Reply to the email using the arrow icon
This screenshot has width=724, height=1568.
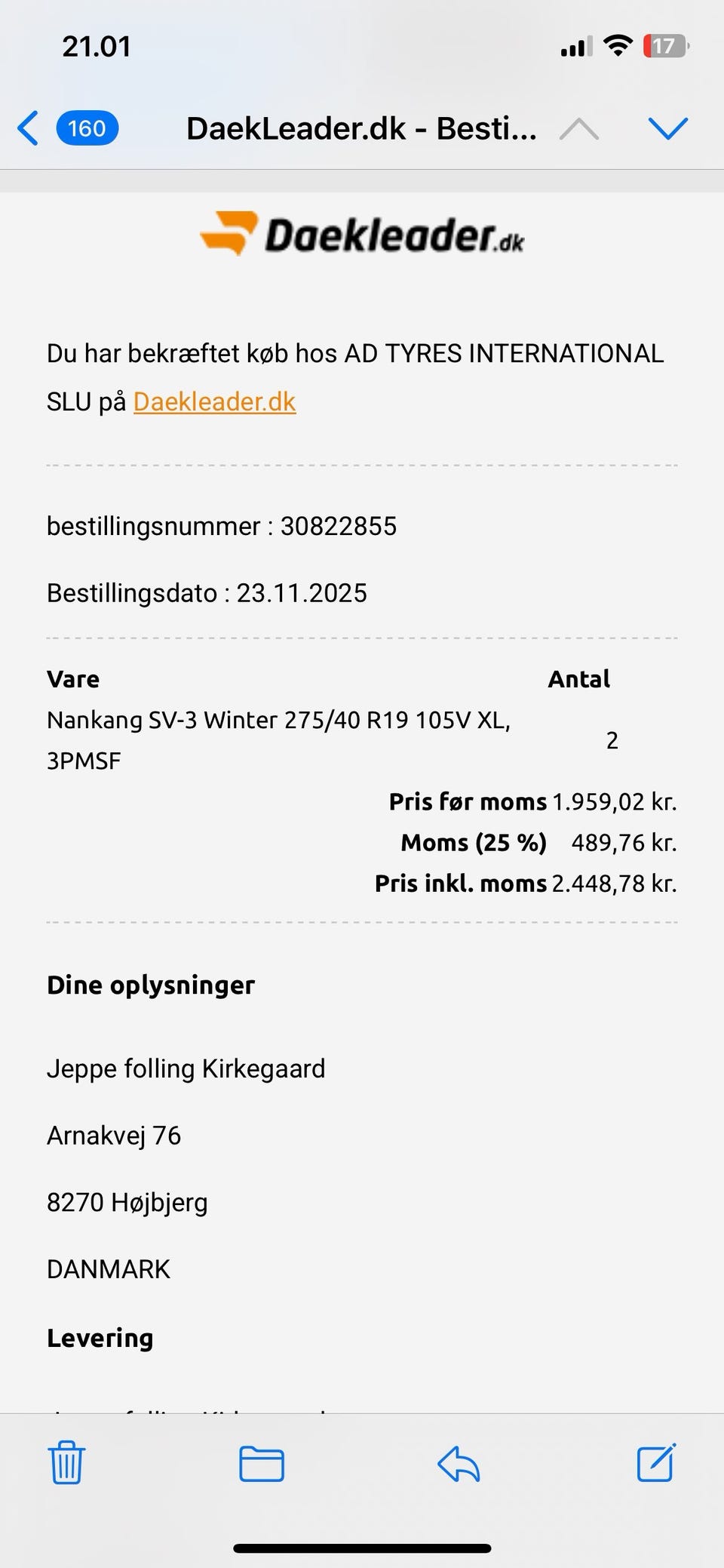pyautogui.click(x=459, y=1464)
